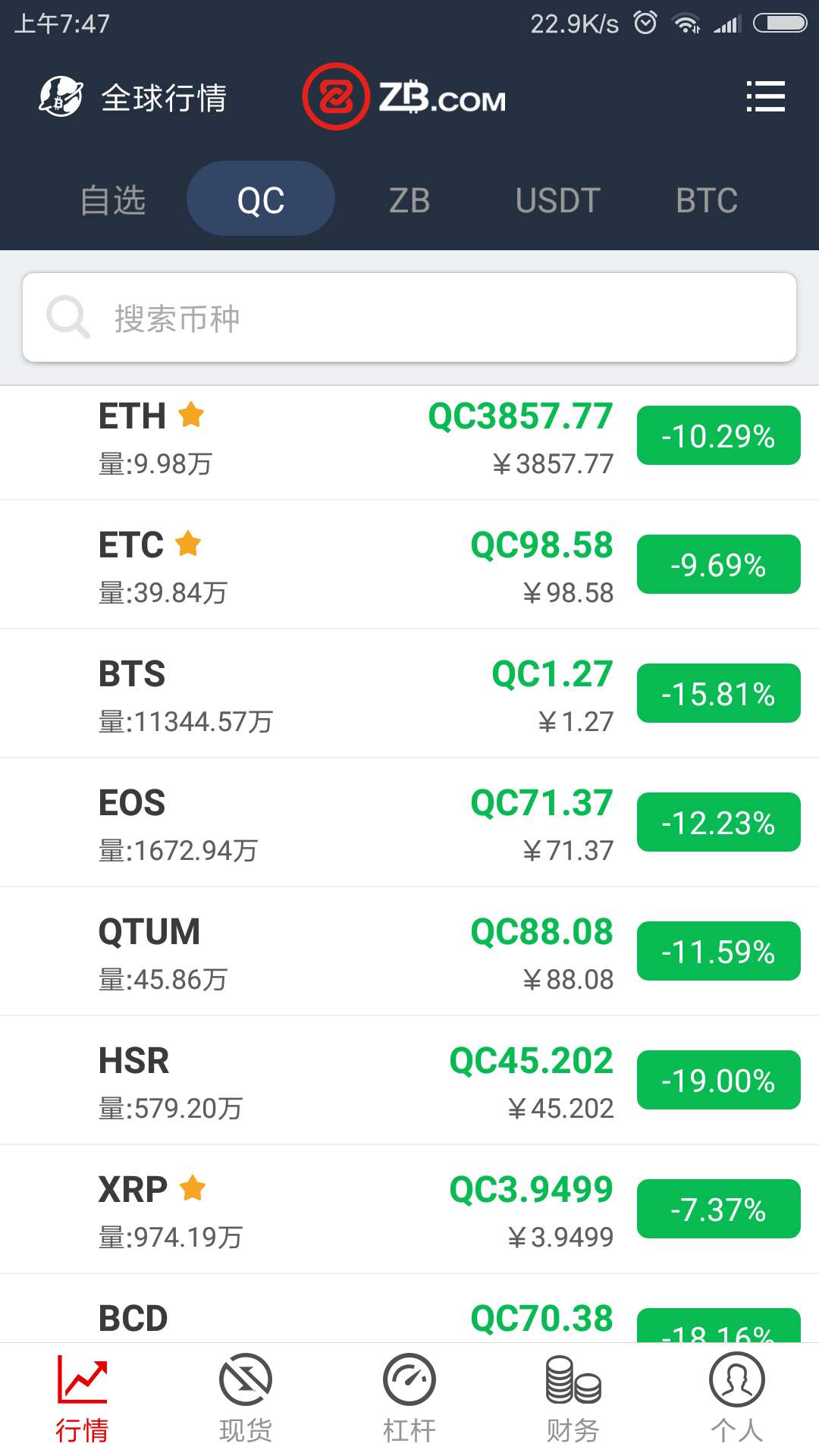Viewport: 819px width, 1456px height.
Task: Open the EOS row
Action: coord(409,823)
